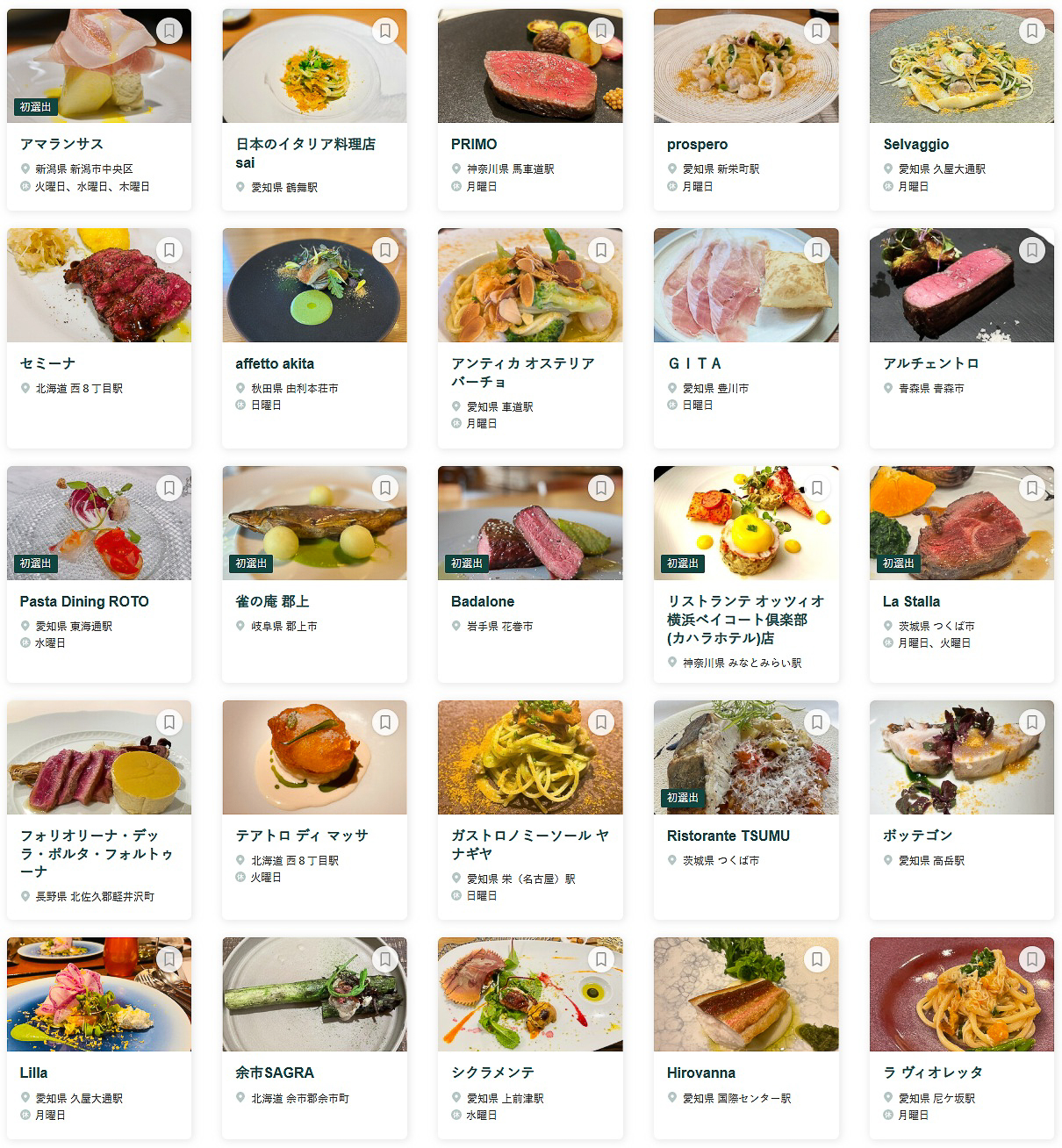Click the bookmark icon on affetto akita
This screenshot has width=1062, height=1148.
(x=386, y=250)
